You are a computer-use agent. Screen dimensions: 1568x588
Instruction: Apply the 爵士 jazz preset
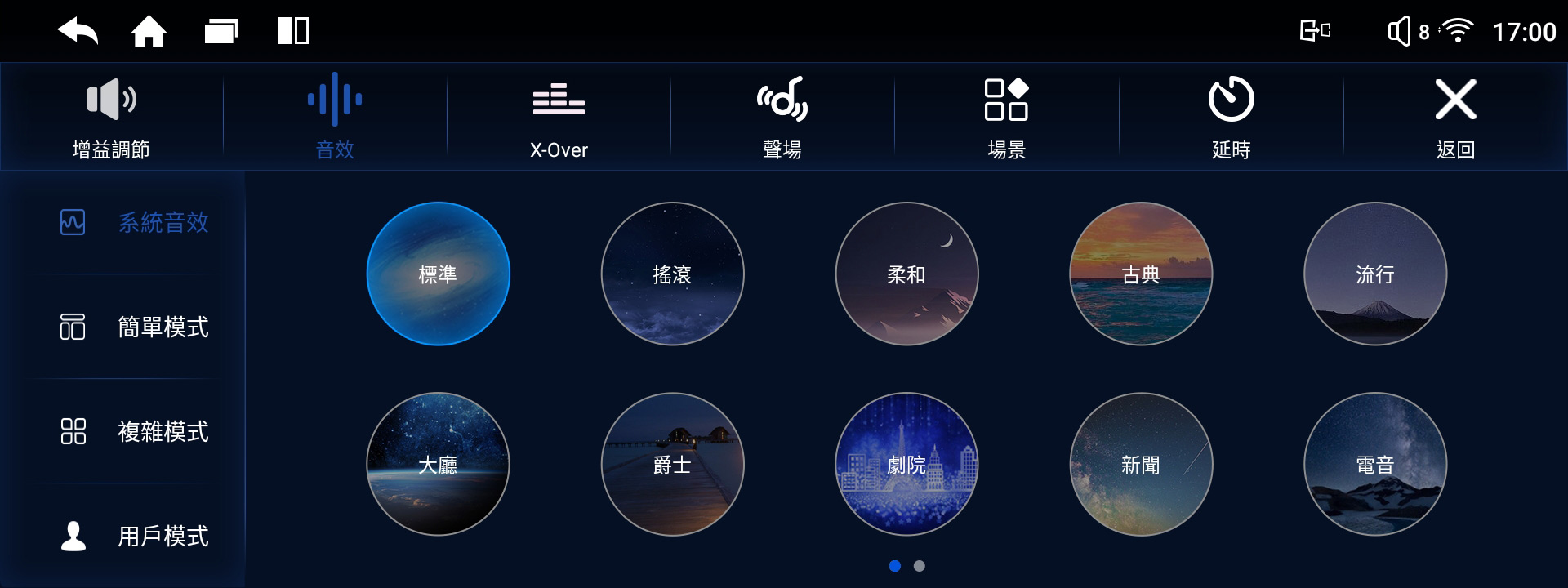coord(672,464)
